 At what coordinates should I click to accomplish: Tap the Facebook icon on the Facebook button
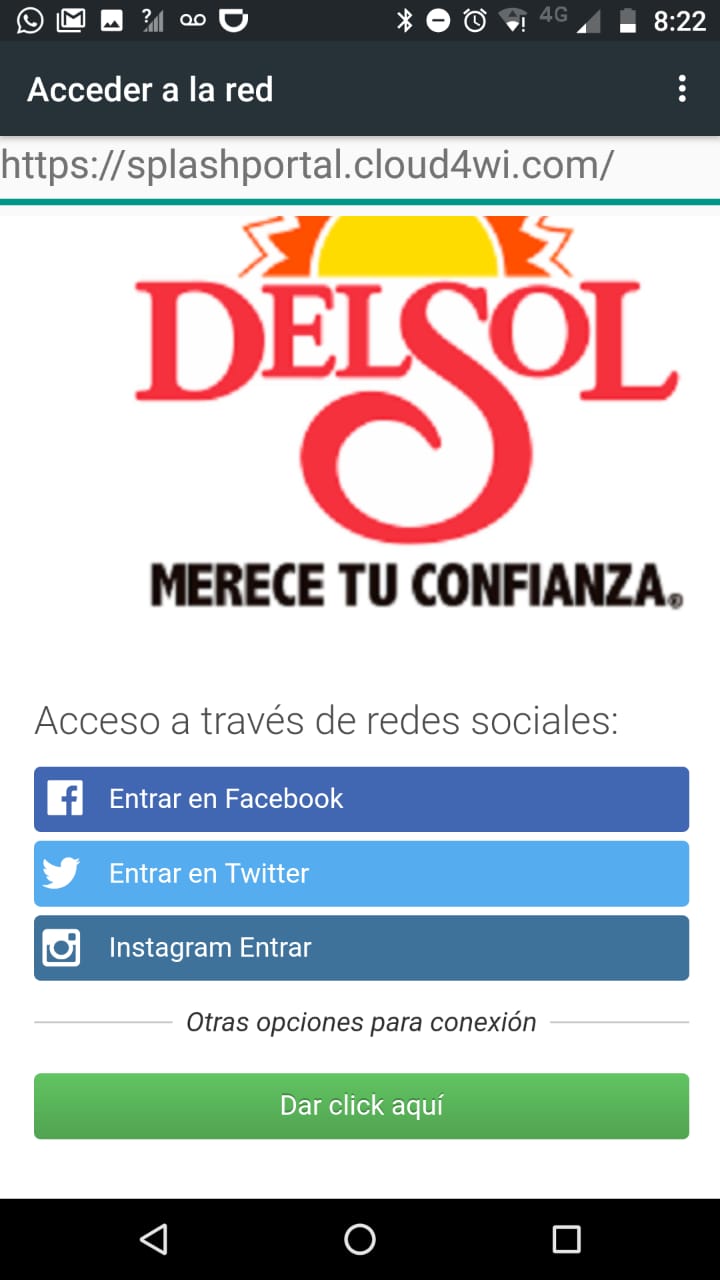click(x=63, y=798)
